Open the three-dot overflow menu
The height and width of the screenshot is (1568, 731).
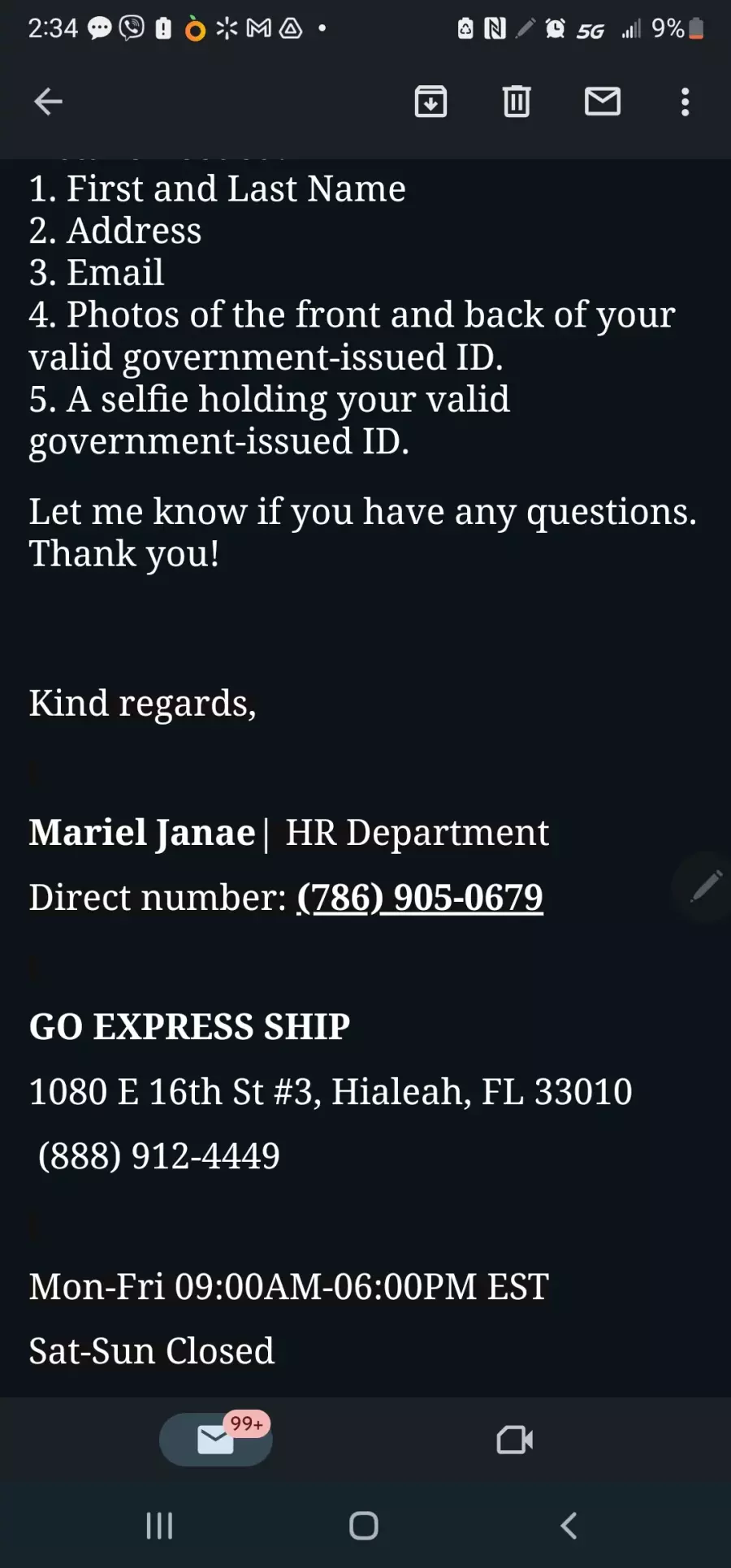click(686, 102)
